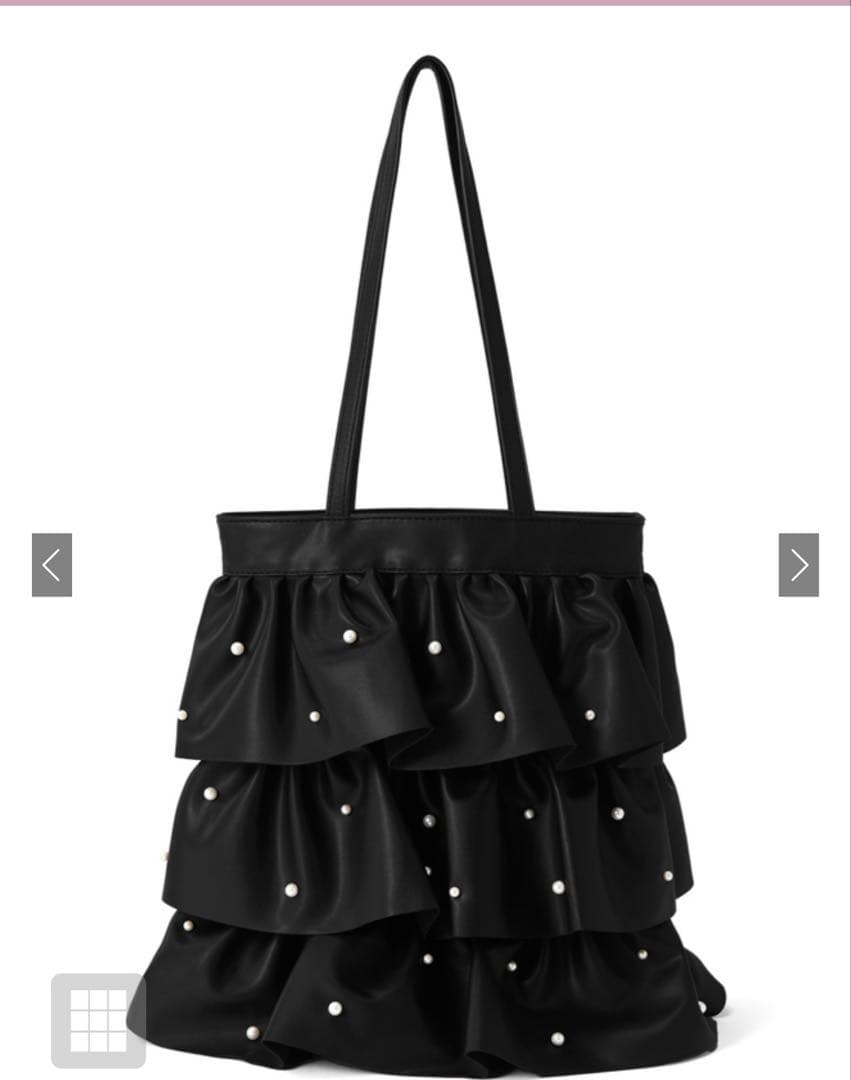The width and height of the screenshot is (851, 1080).
Task: Open the image grid view
Action: click(x=98, y=1020)
